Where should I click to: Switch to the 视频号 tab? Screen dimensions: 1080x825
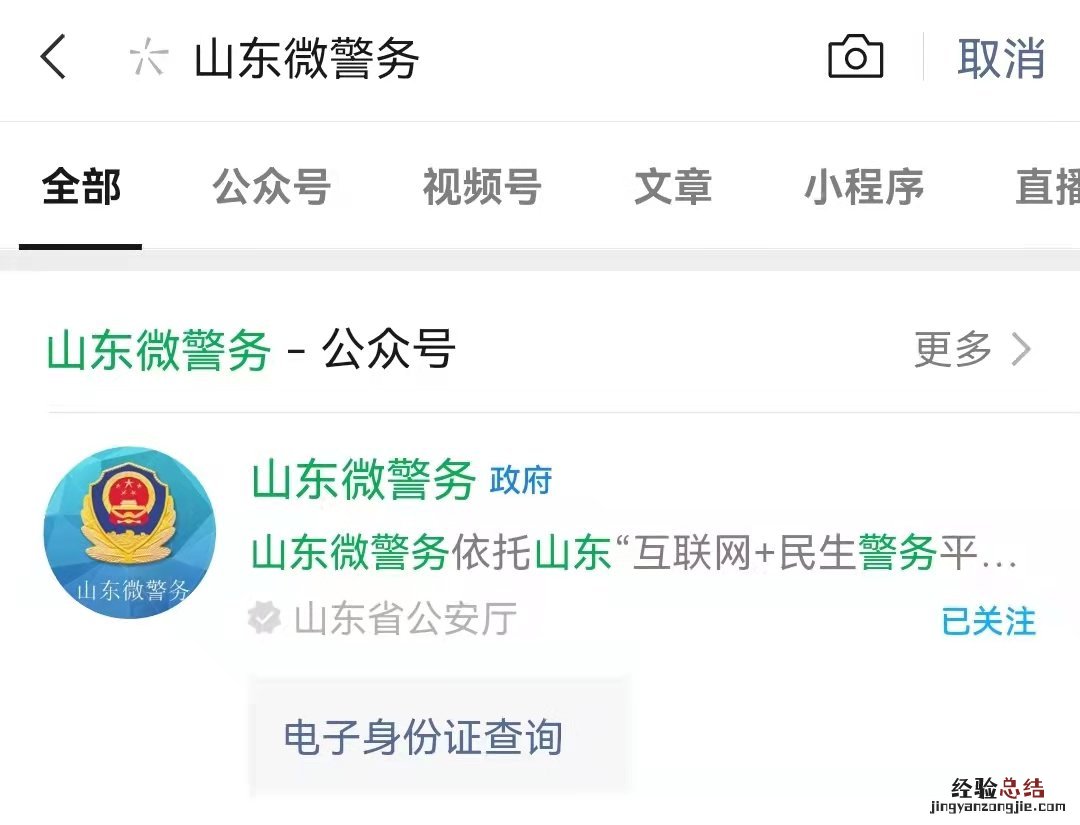pos(481,187)
